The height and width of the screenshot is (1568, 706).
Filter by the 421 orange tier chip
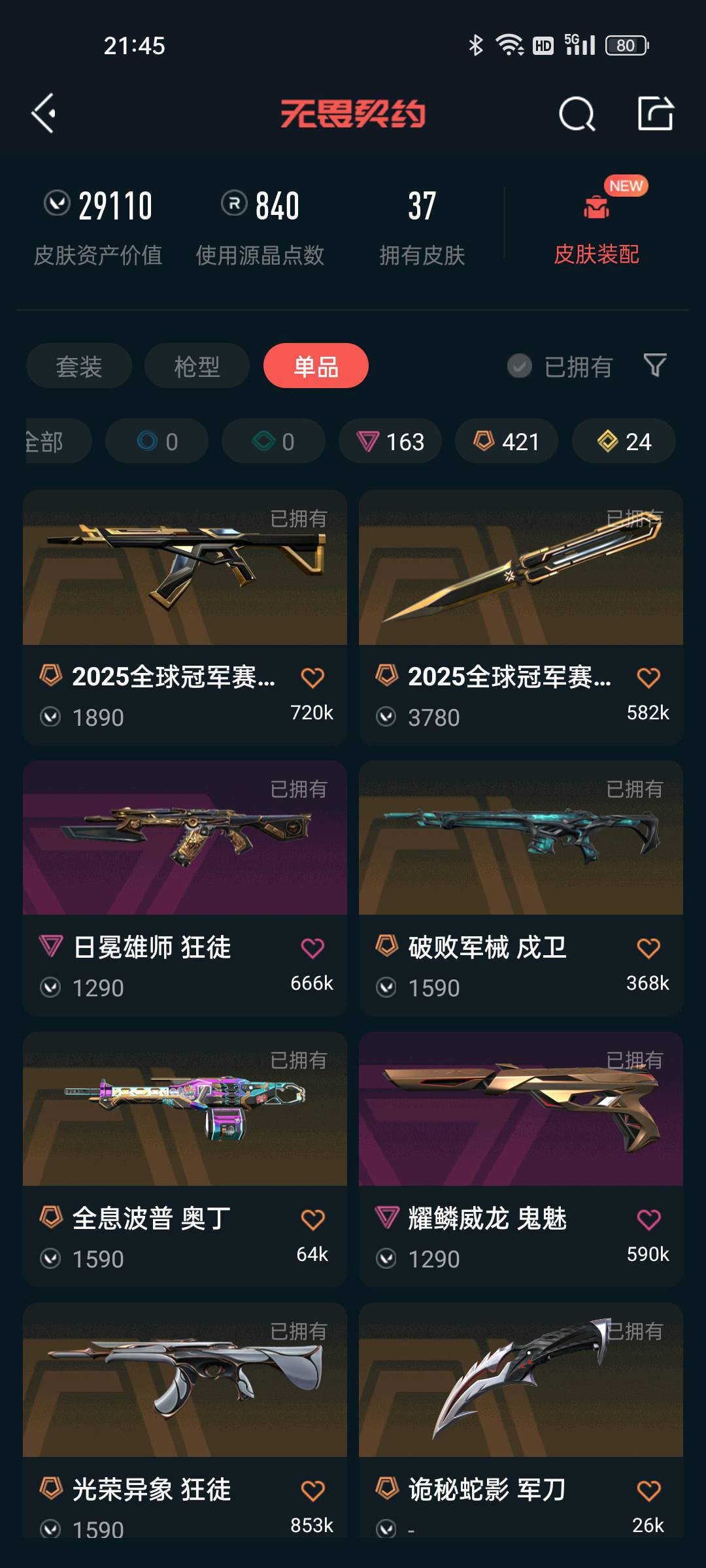point(507,442)
